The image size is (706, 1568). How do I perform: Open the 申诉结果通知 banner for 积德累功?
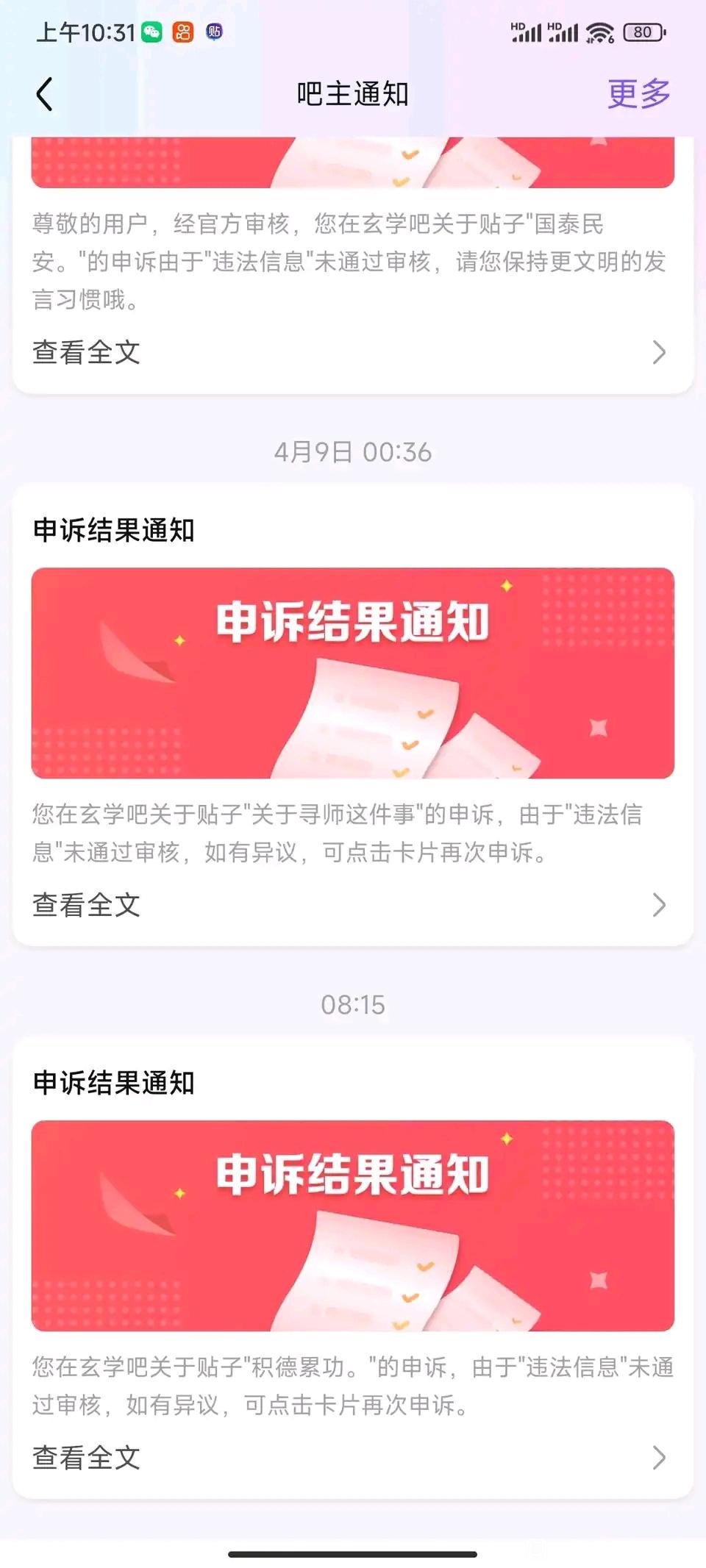point(353,1225)
